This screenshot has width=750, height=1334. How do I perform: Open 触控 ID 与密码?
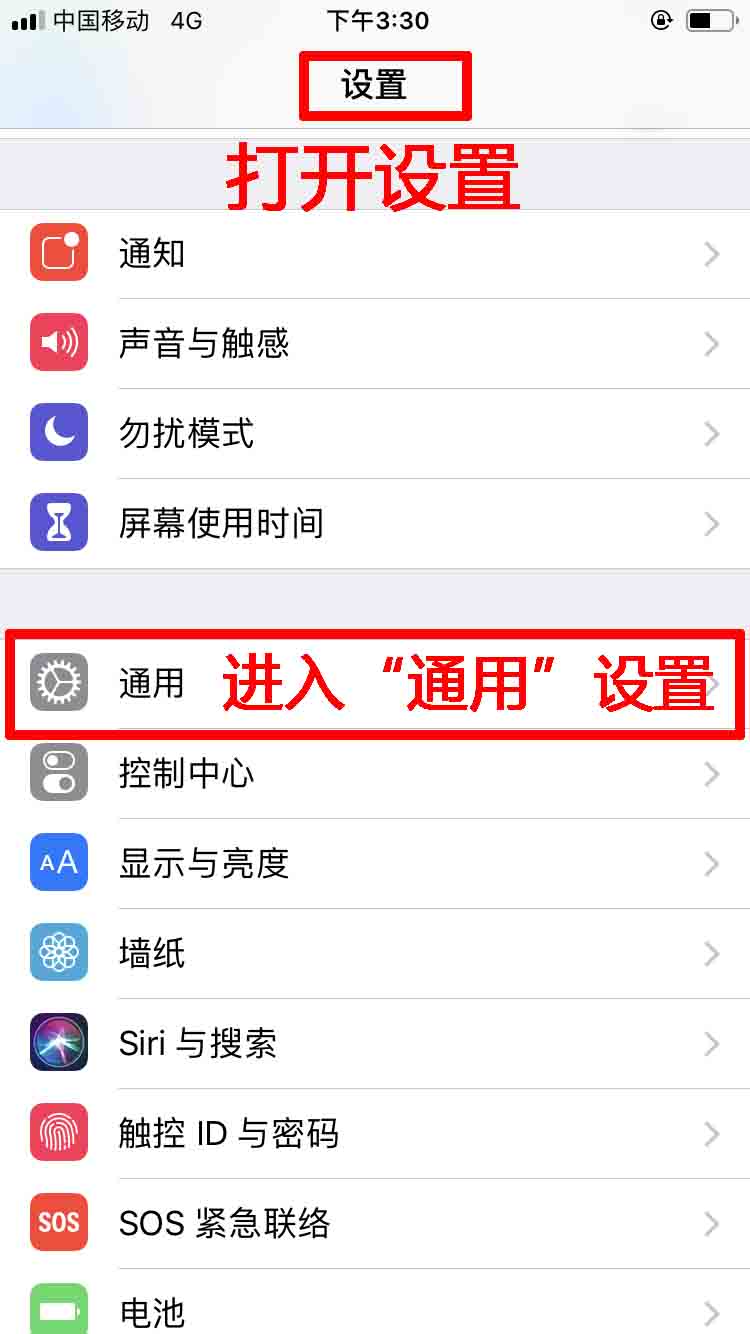375,1134
